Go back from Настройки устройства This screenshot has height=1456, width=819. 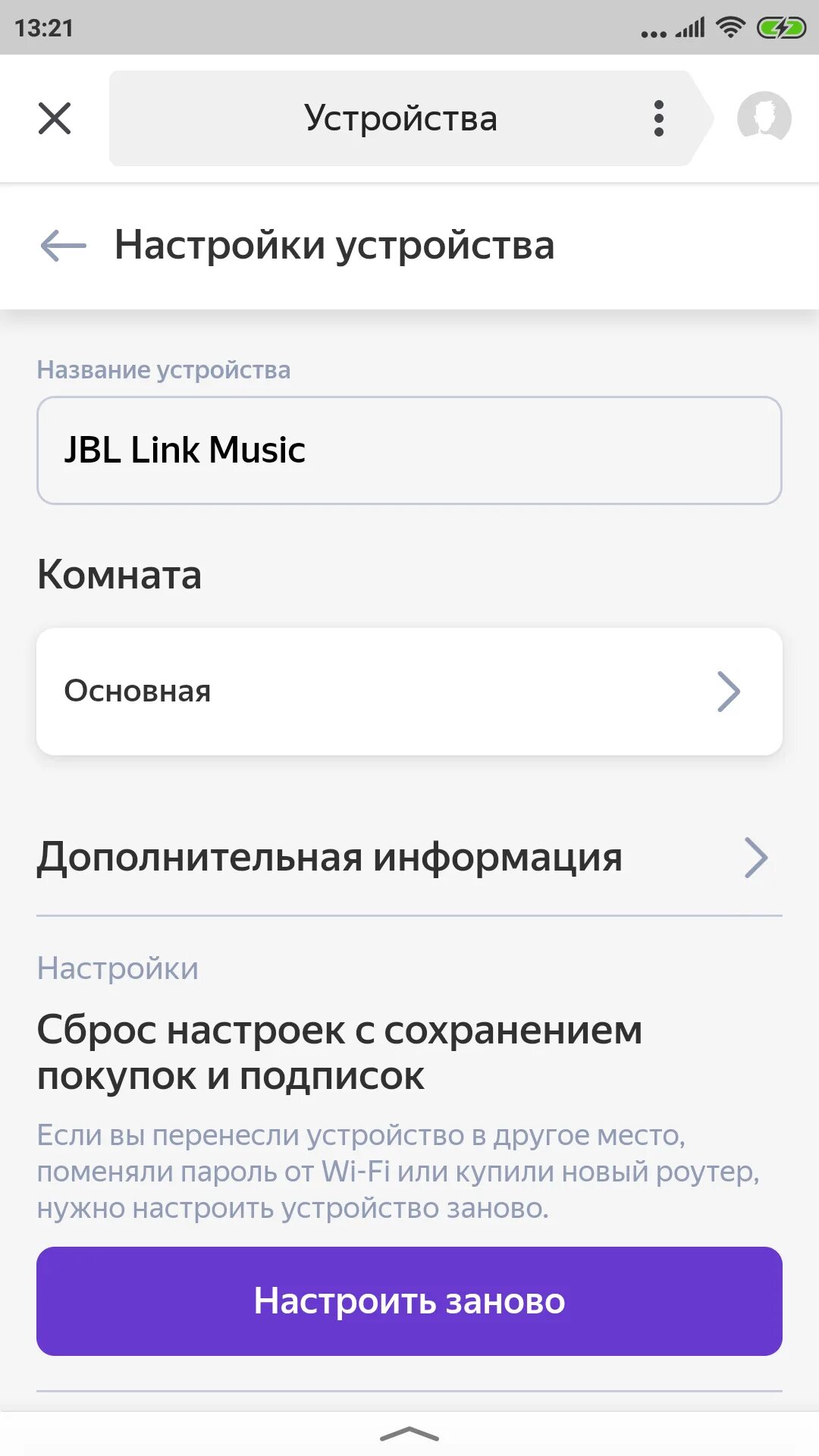[x=63, y=246]
